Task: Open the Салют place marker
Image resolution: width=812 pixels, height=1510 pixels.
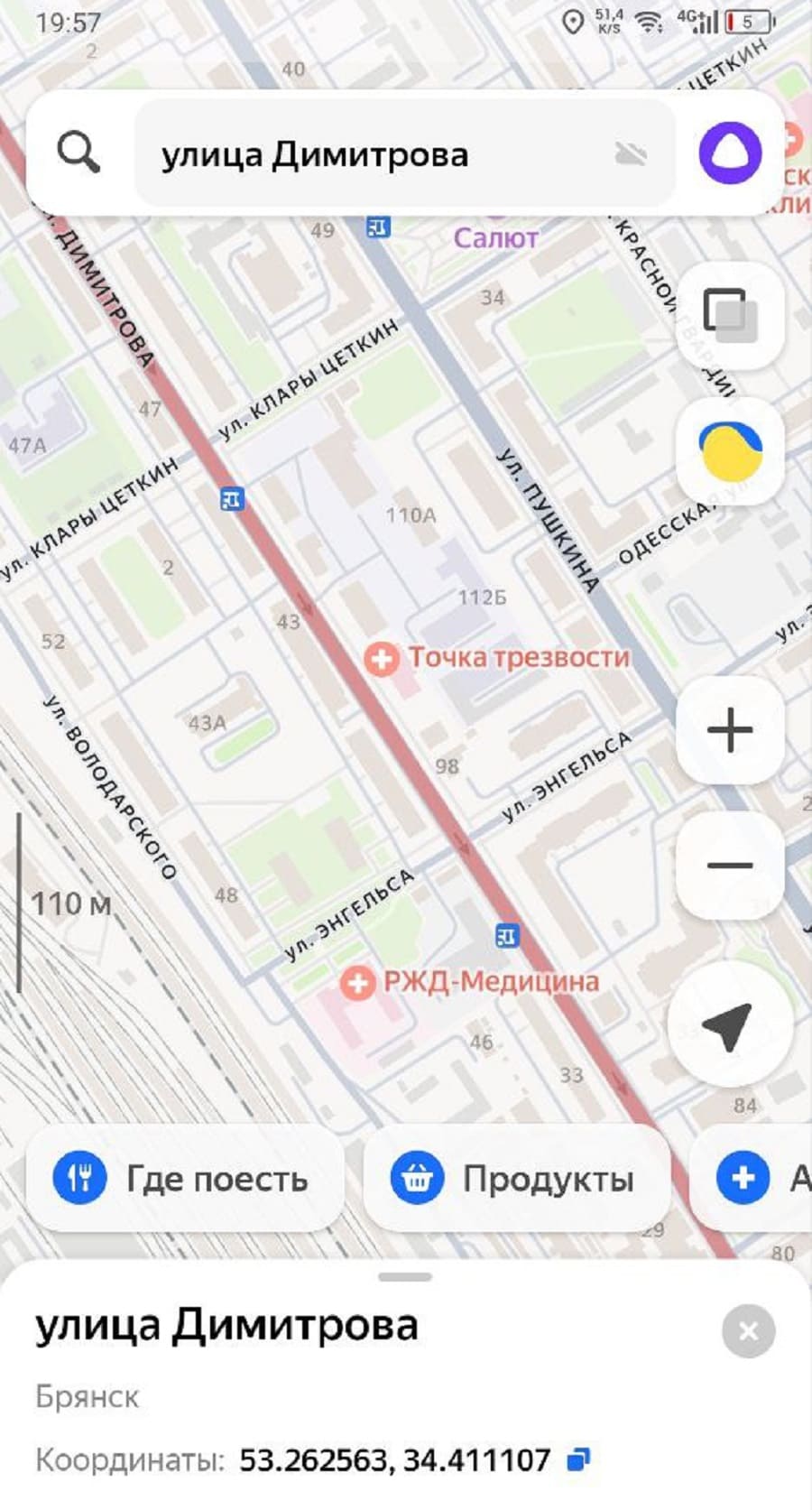Action: point(495,236)
